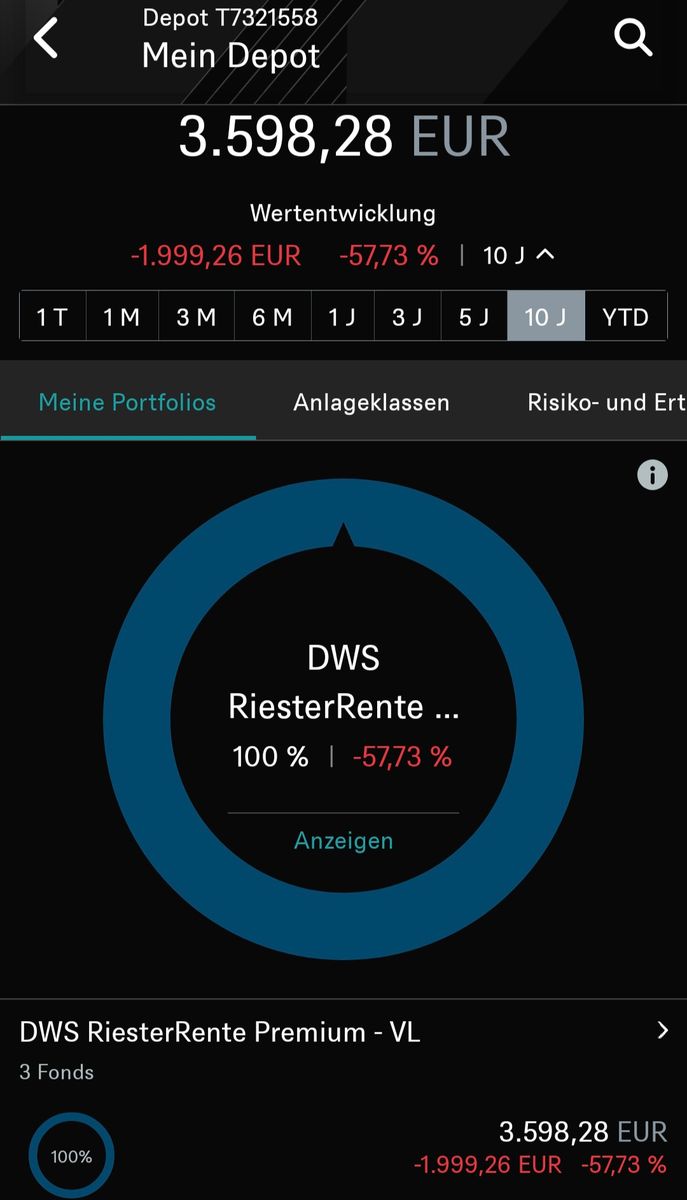The width and height of the screenshot is (687, 1200).
Task: Switch to the 3 J period
Action: point(408,317)
